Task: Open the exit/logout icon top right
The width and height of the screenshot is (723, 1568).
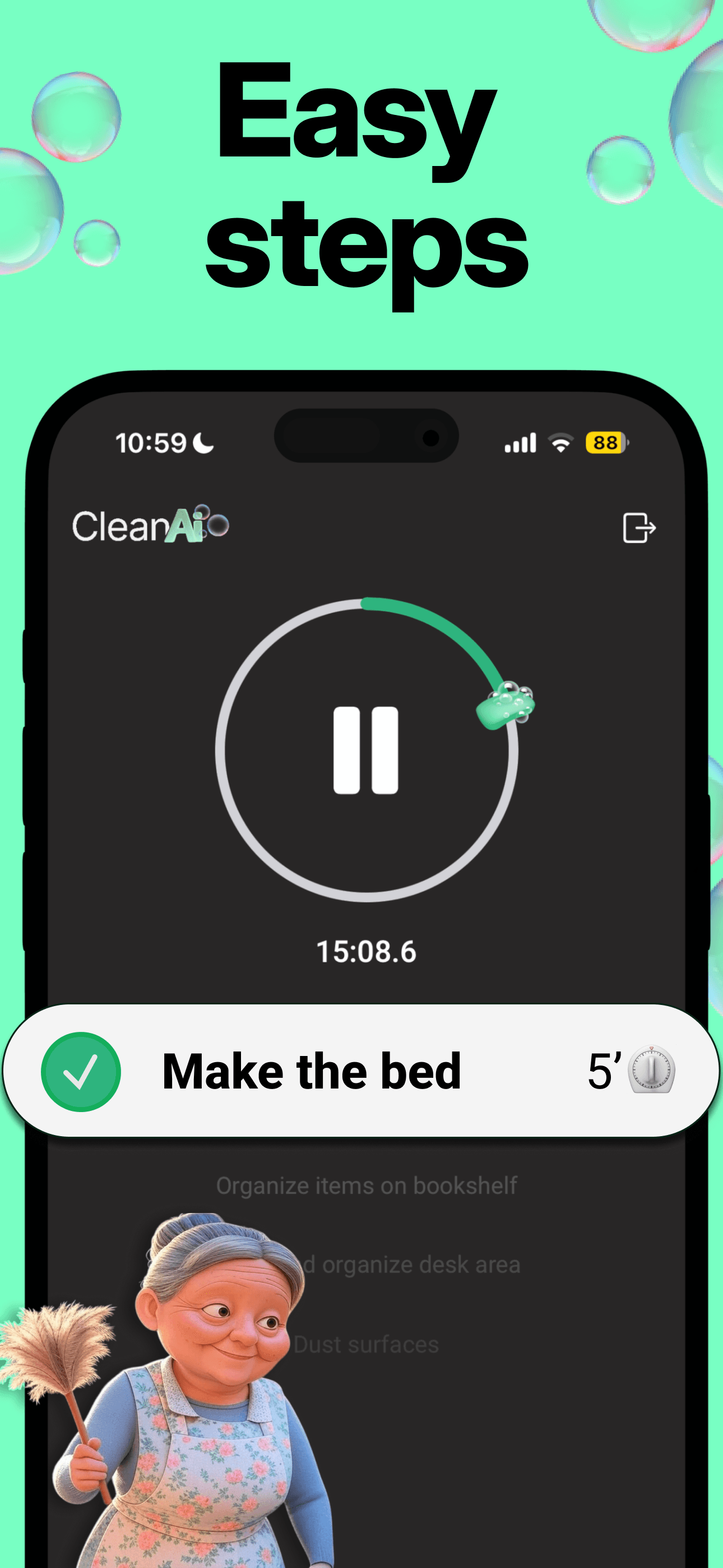Action: click(638, 527)
